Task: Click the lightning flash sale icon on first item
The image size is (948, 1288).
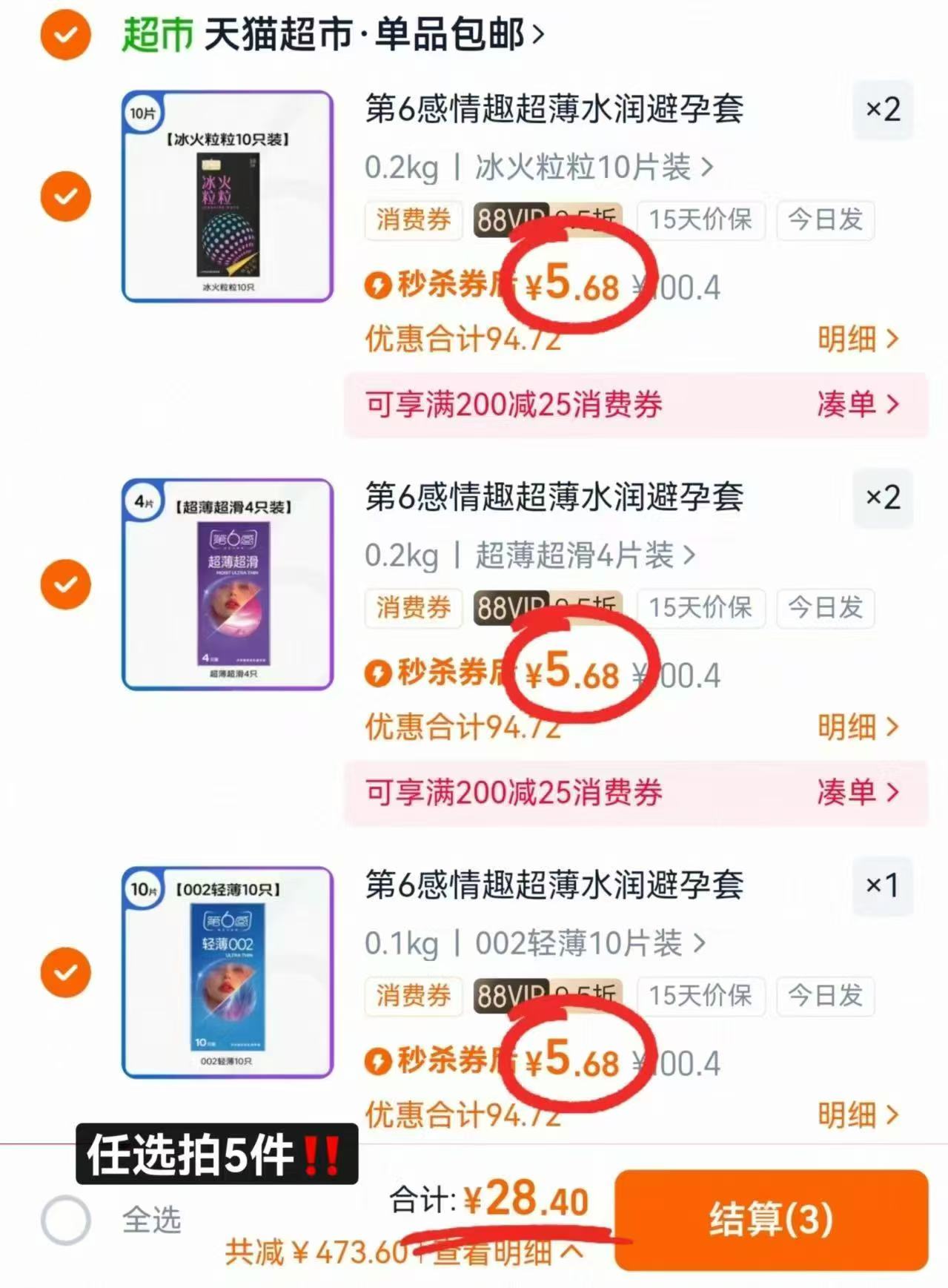Action: (380, 286)
